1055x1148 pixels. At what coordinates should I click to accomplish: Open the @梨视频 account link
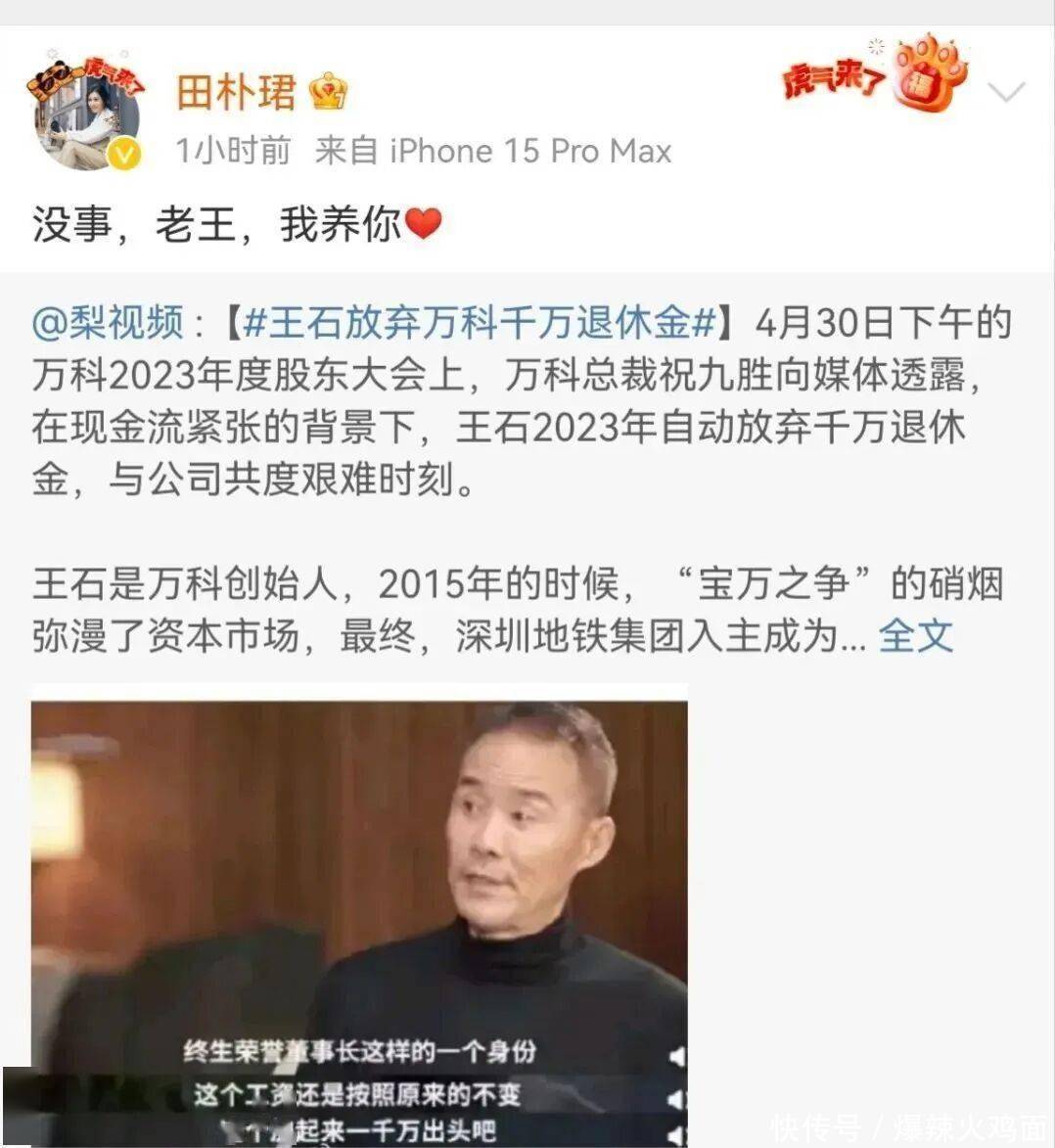(108, 322)
